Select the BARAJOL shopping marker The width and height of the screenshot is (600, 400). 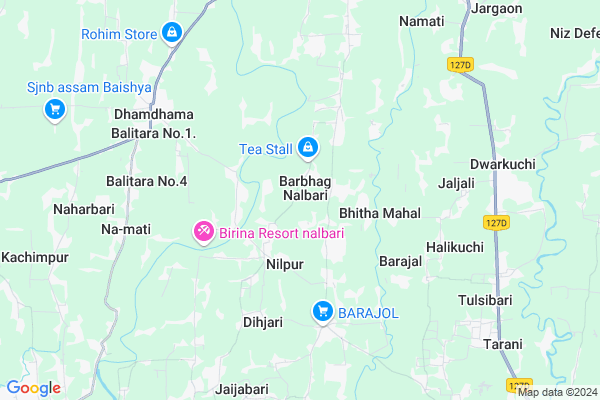point(322,312)
